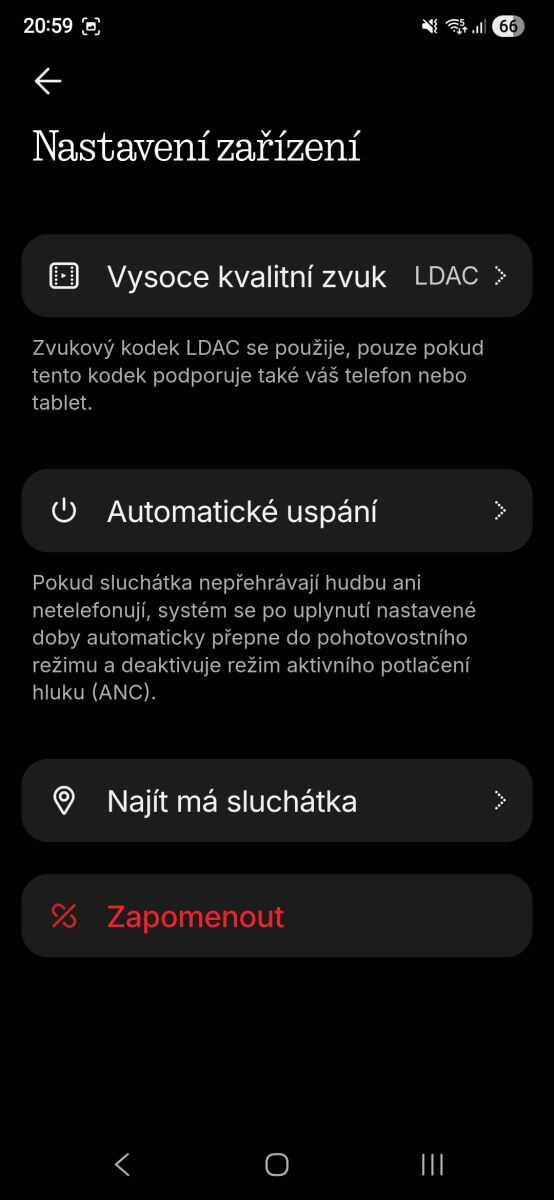Go back using the top arrow

click(x=48, y=81)
